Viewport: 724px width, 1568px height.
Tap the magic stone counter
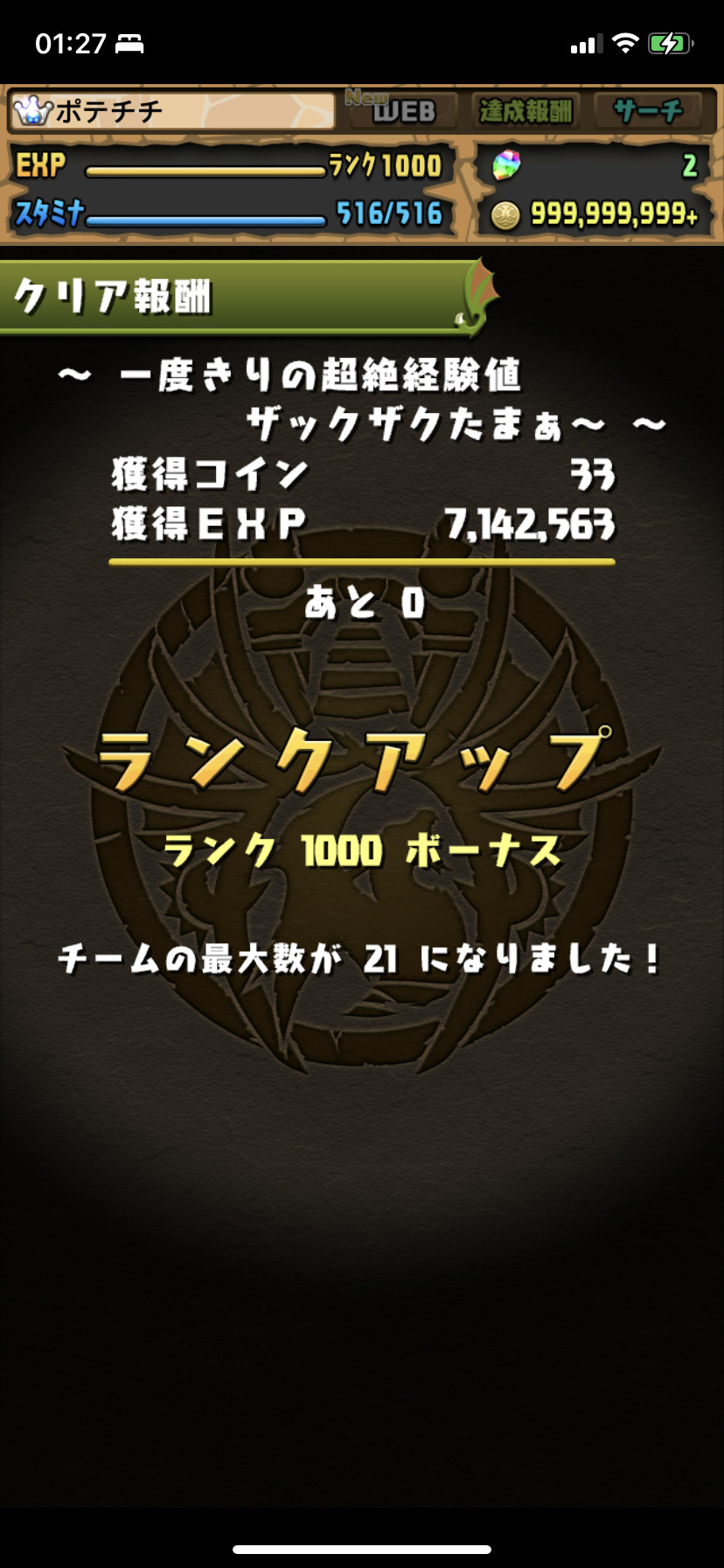(596, 165)
